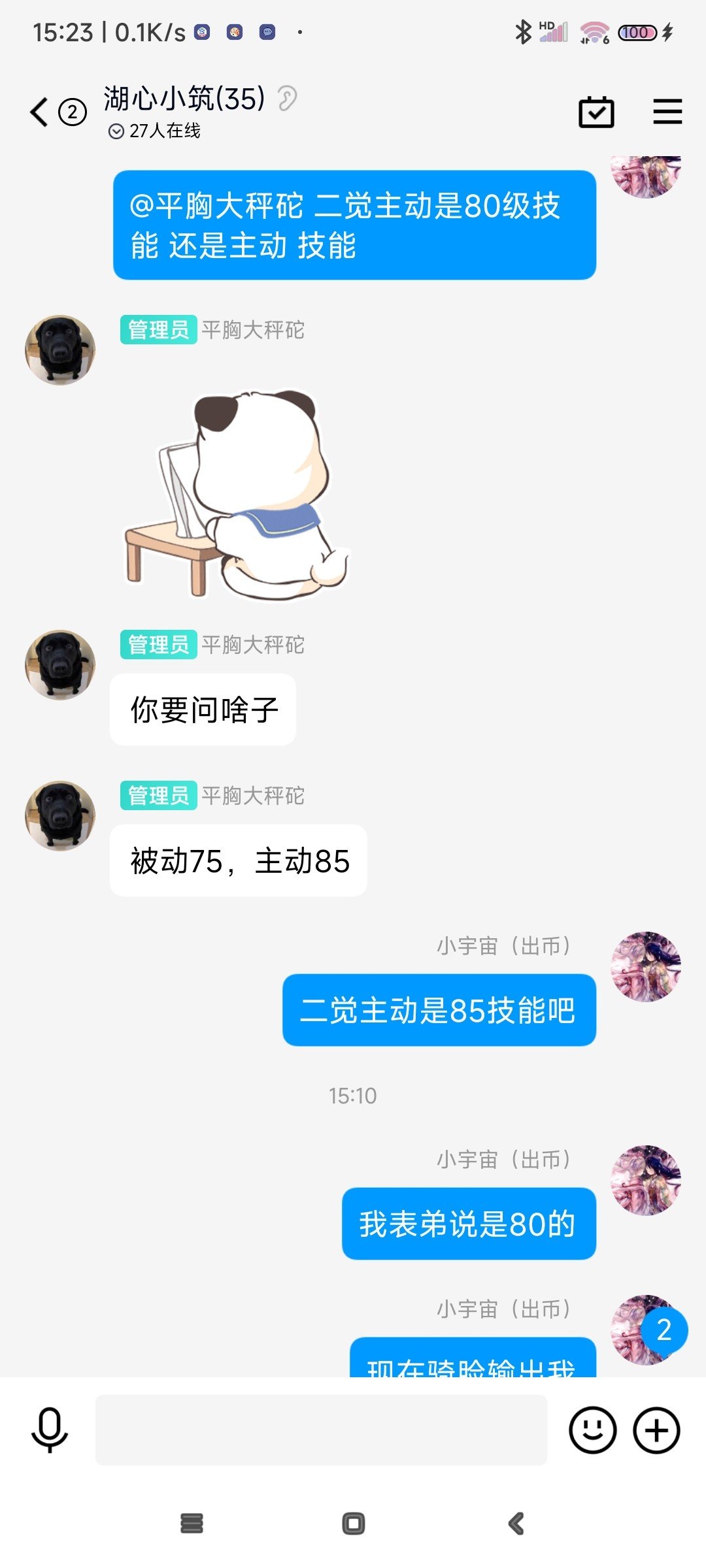Open 小宇宙's avatar beside 二觉主动是85技能吧

(x=646, y=966)
